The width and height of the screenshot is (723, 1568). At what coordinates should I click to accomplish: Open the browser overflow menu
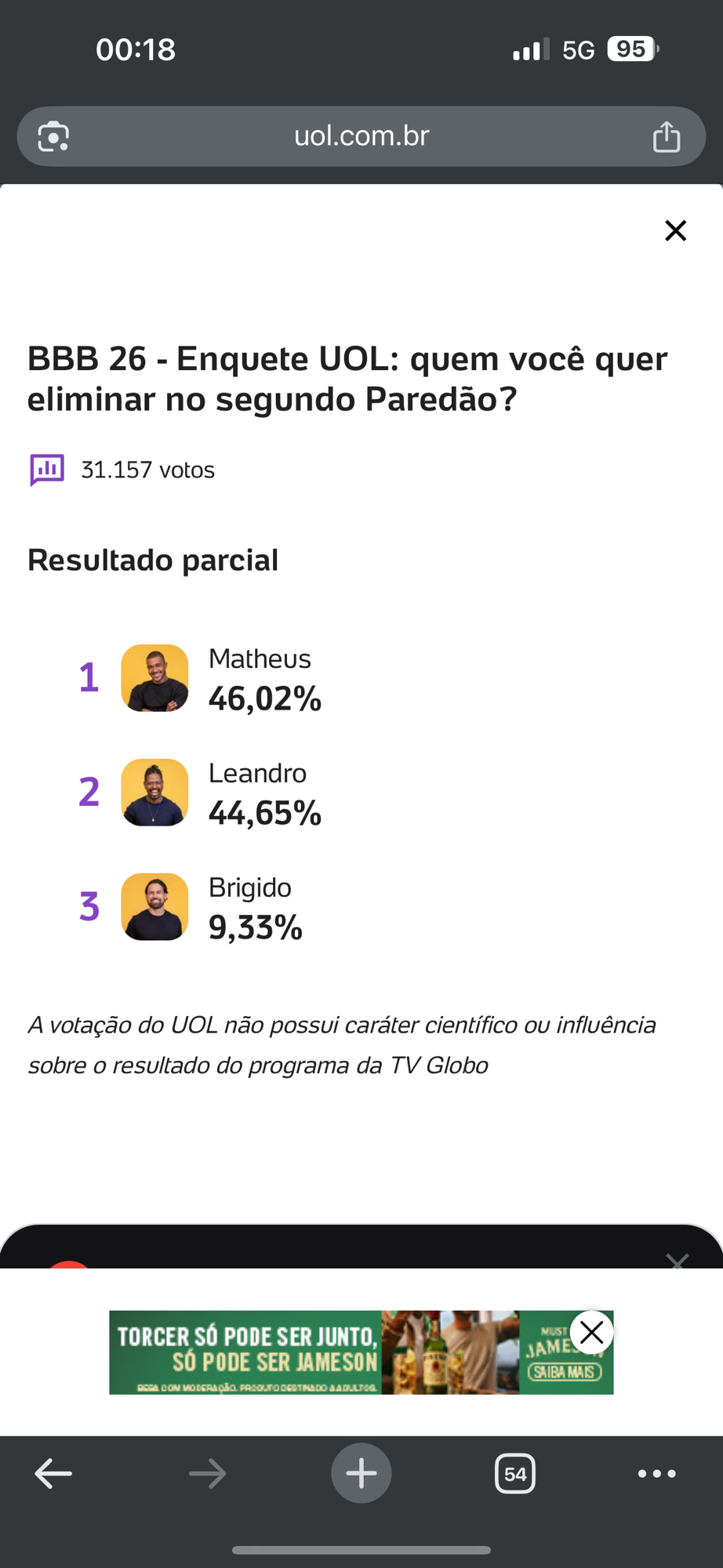(x=657, y=1474)
